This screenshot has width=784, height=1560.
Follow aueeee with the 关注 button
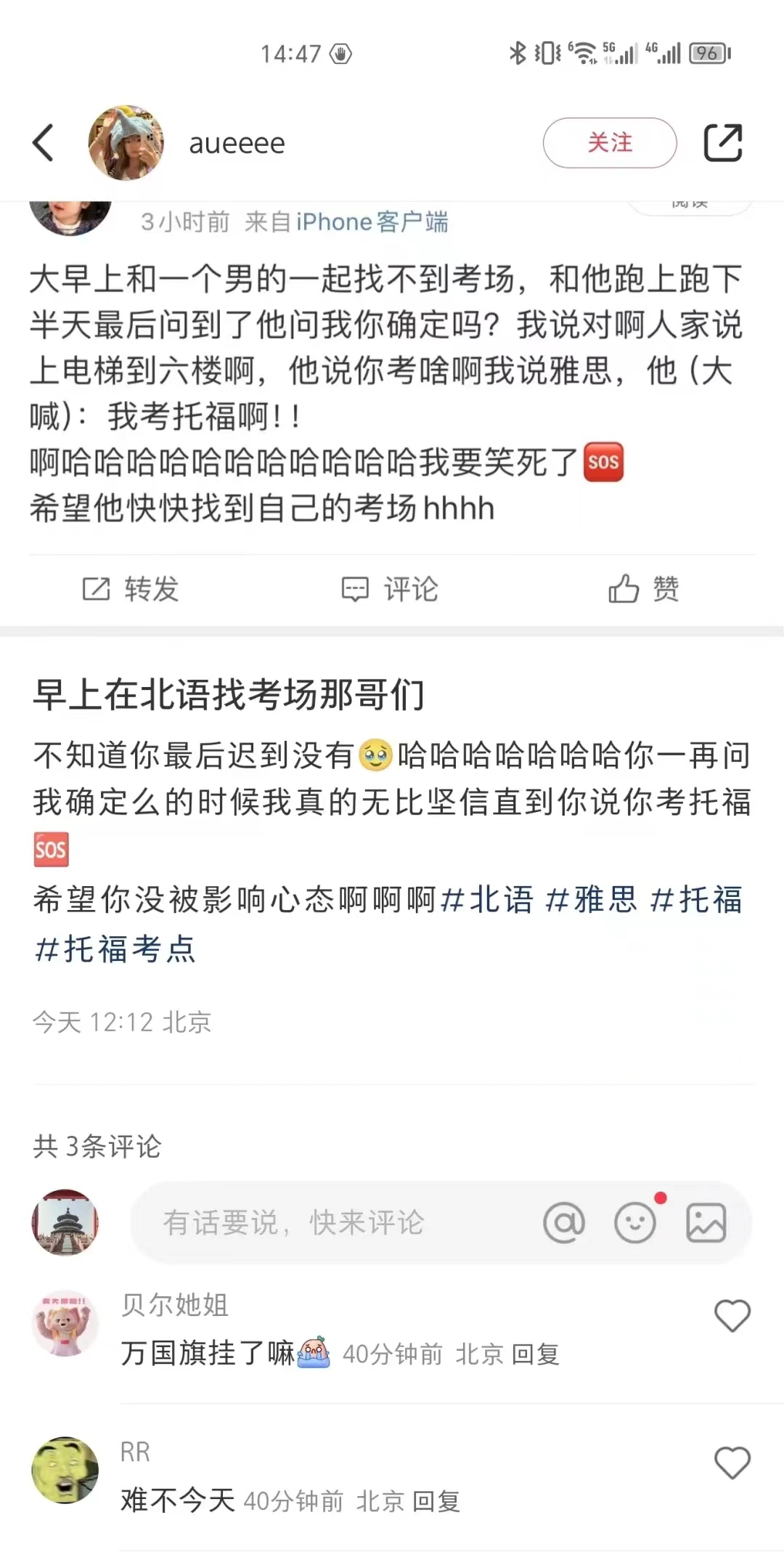pyautogui.click(x=610, y=142)
